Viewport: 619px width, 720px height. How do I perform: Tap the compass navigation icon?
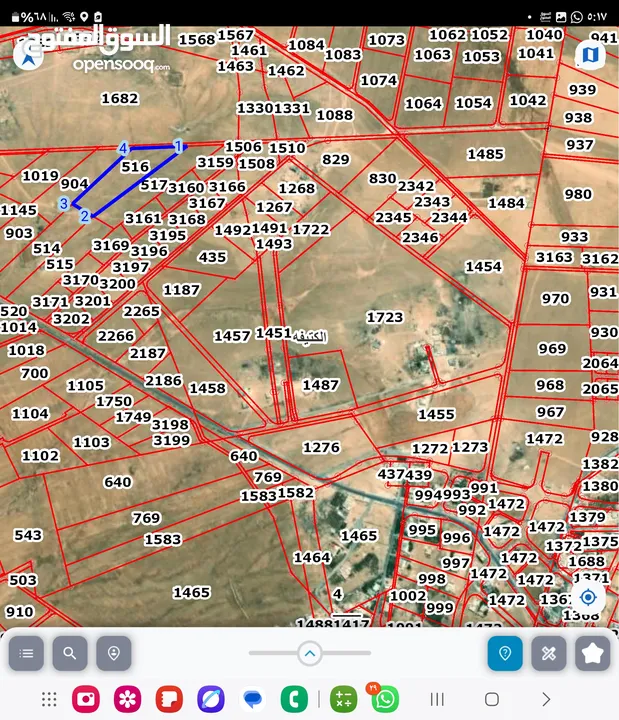pyautogui.click(x=29, y=55)
